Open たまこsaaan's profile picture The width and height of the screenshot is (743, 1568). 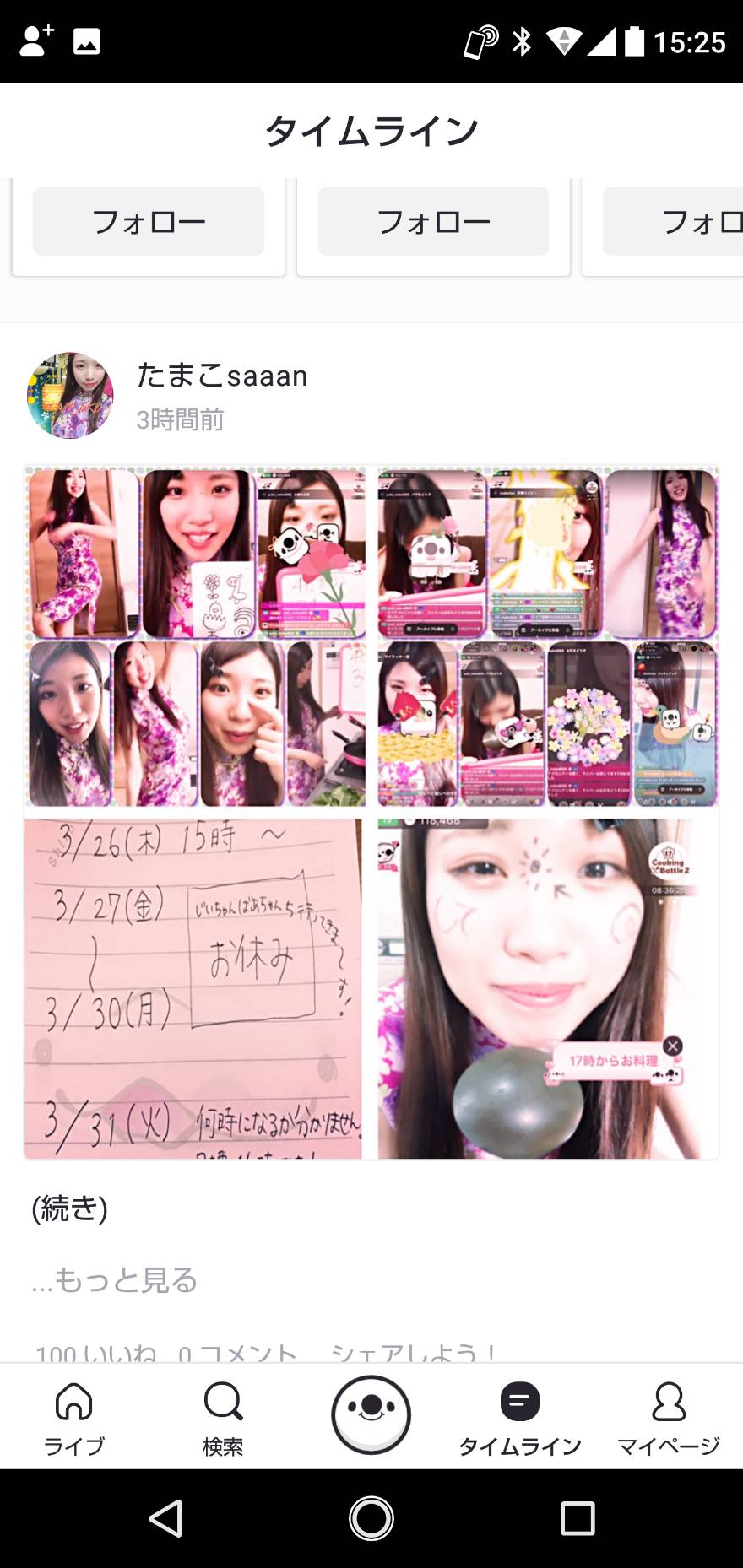click(x=70, y=395)
